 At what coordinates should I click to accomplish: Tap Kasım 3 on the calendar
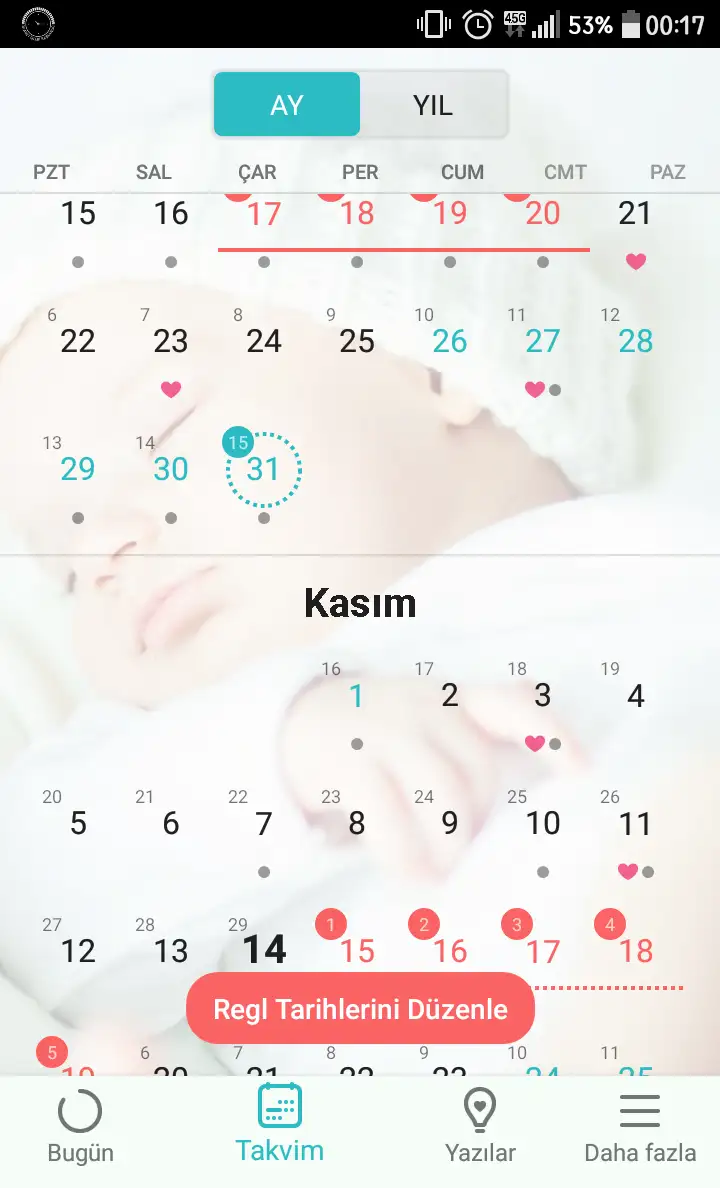click(x=543, y=695)
